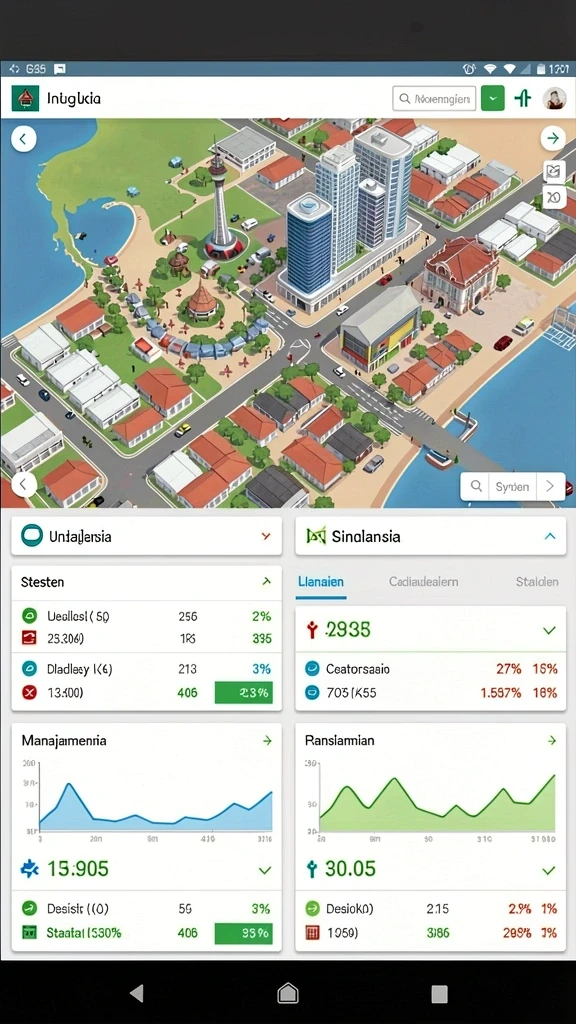Viewport: 576px width, 1024px height.
Task: Expand the 30.05 row chevron
Action: click(x=549, y=870)
